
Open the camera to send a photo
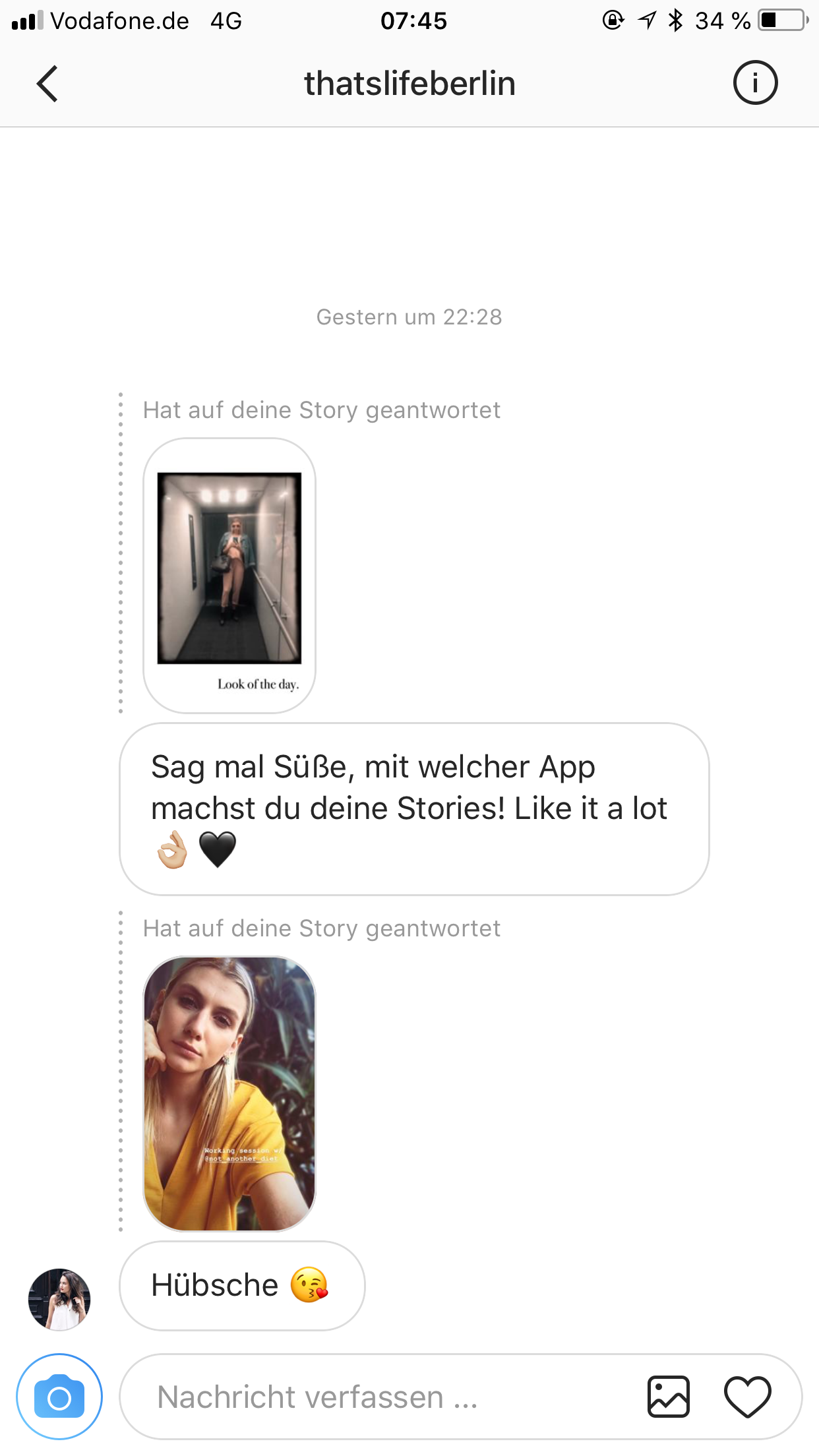(59, 1396)
